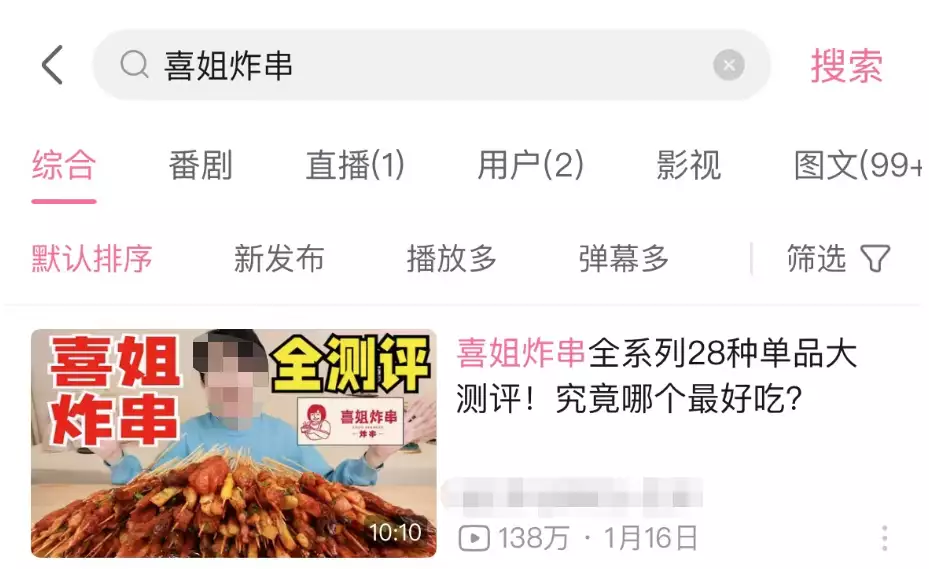Open the 用户(2) tab
This screenshot has height=569, width=929.
click(x=530, y=165)
